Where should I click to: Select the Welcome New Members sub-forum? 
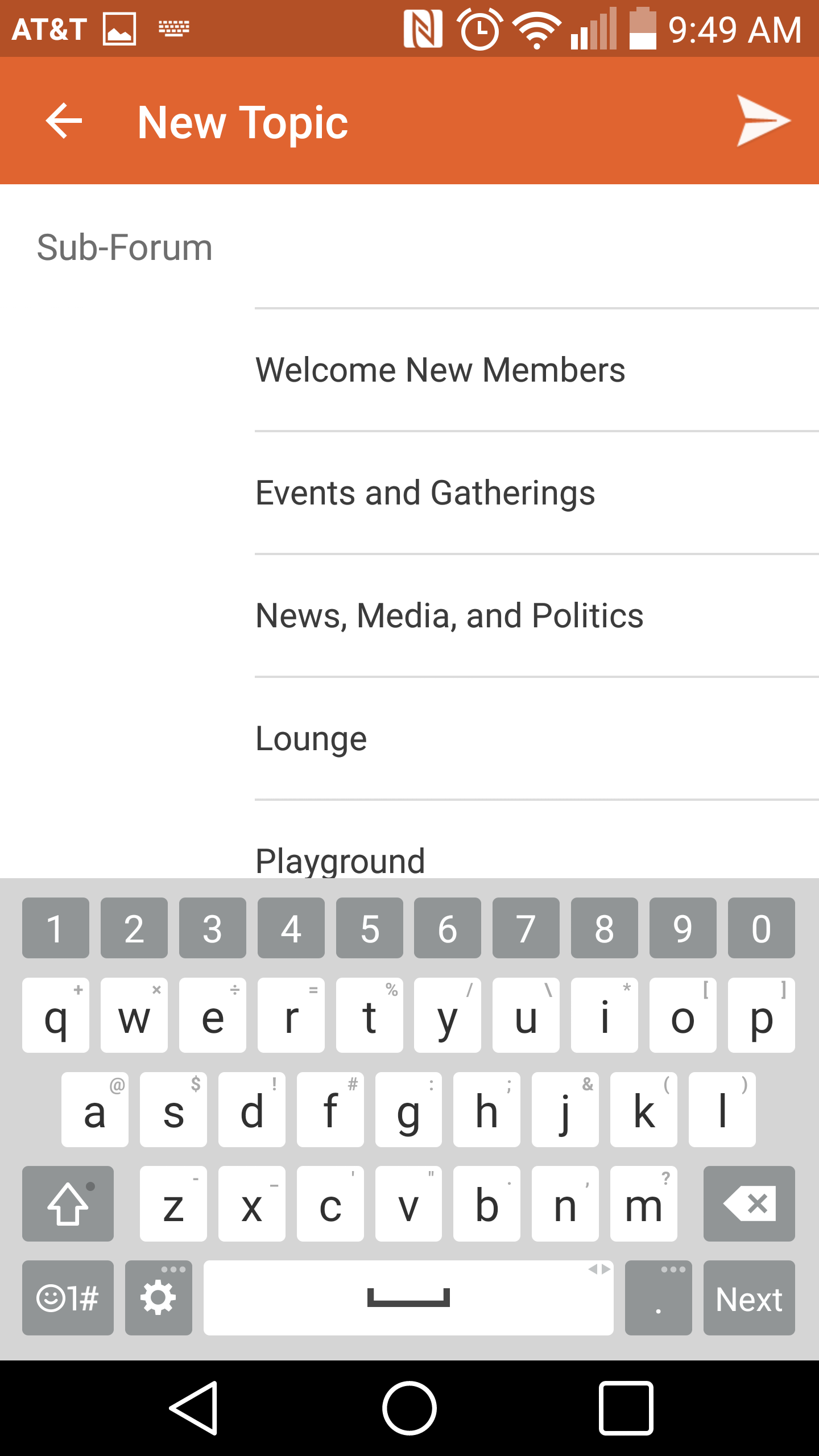tap(537, 370)
